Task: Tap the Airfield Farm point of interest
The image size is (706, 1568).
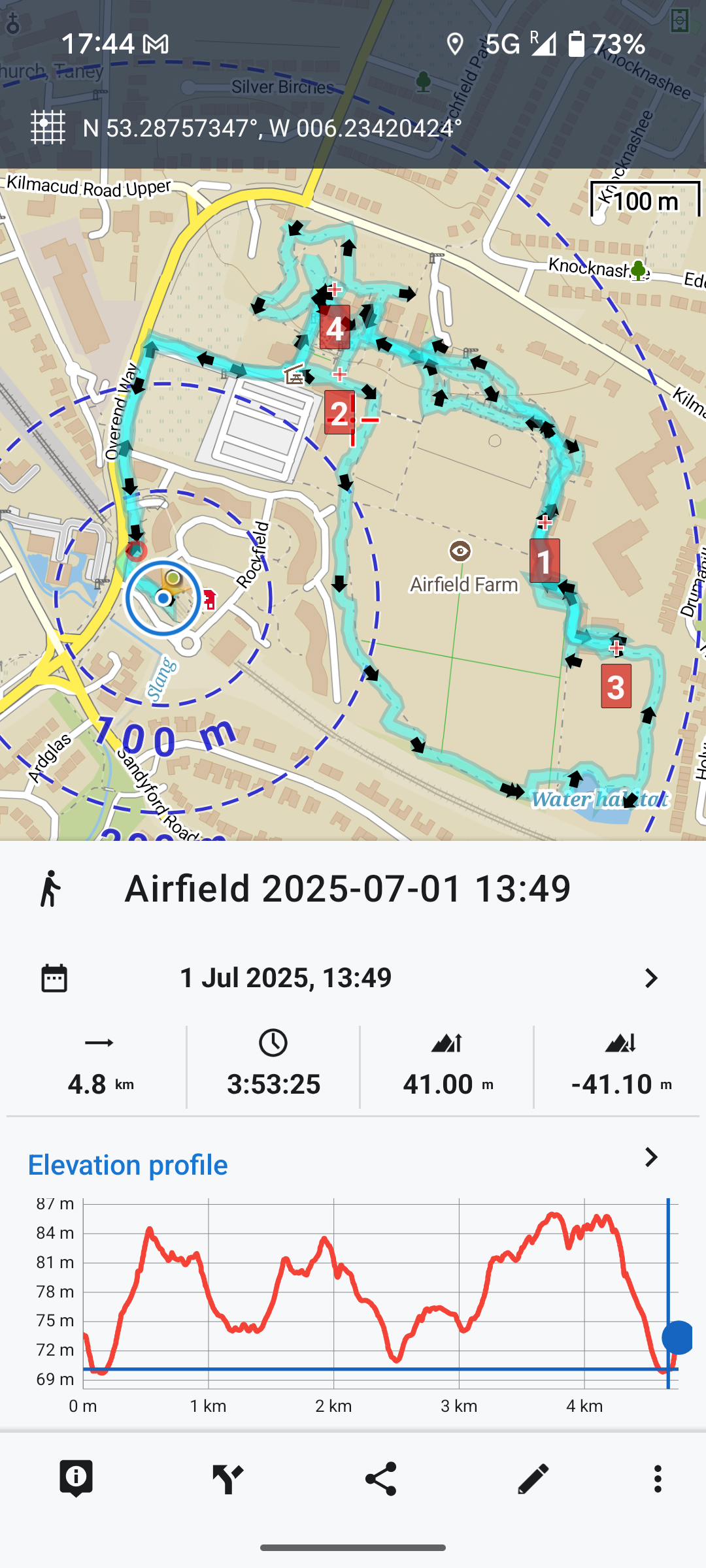Action: coord(460,552)
